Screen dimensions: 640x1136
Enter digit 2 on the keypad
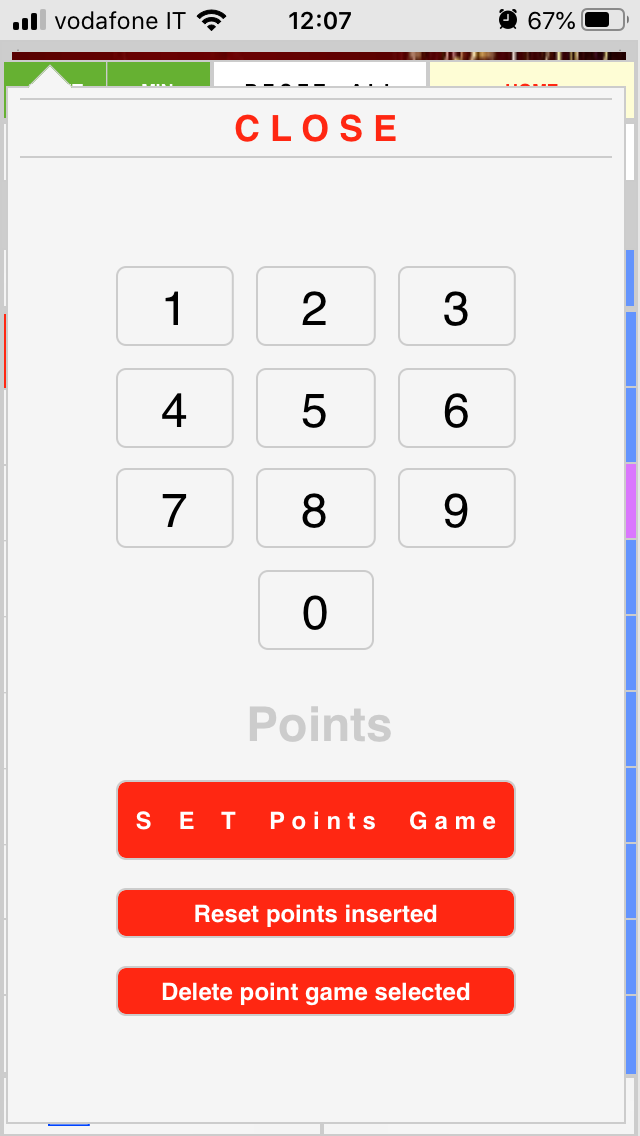315,306
